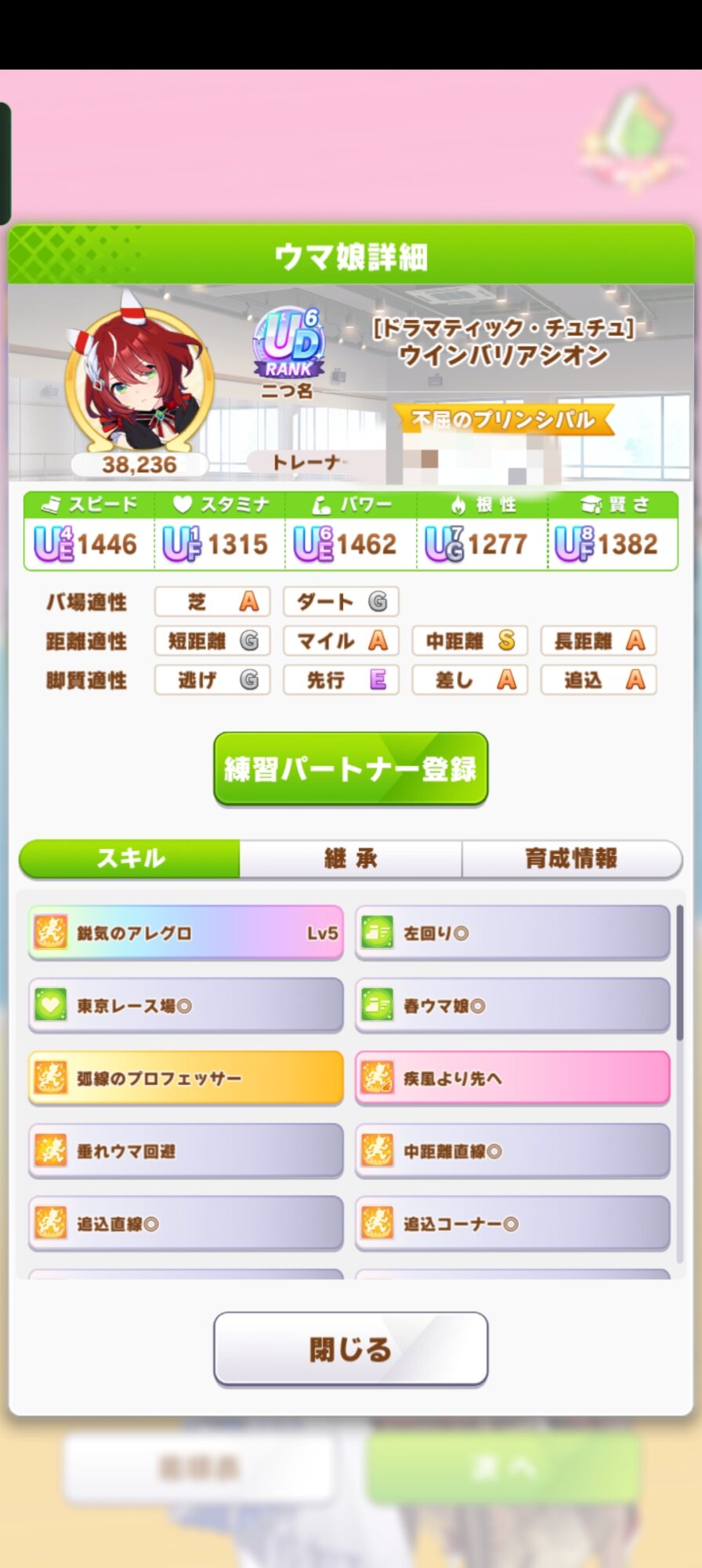Open the 東京レース場○ skill

(x=186, y=1005)
